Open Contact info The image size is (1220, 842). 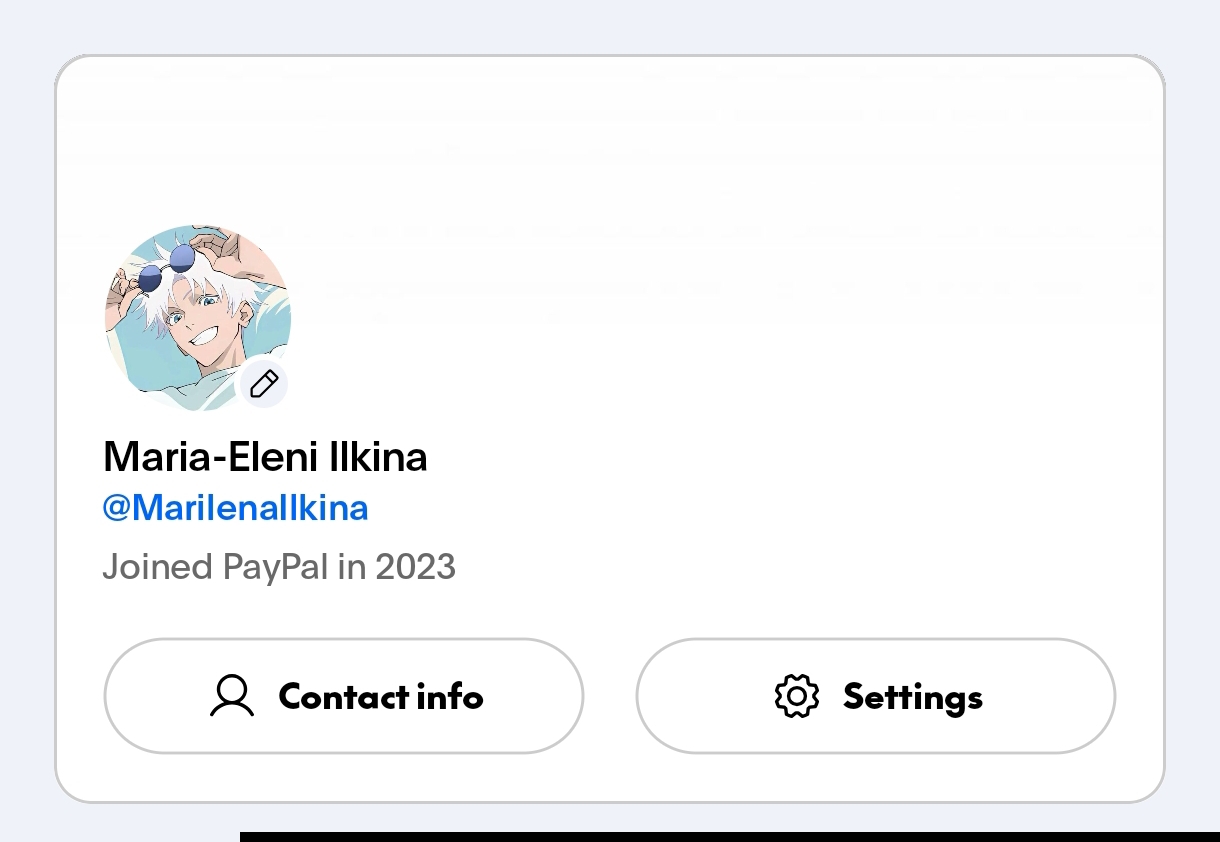point(344,696)
